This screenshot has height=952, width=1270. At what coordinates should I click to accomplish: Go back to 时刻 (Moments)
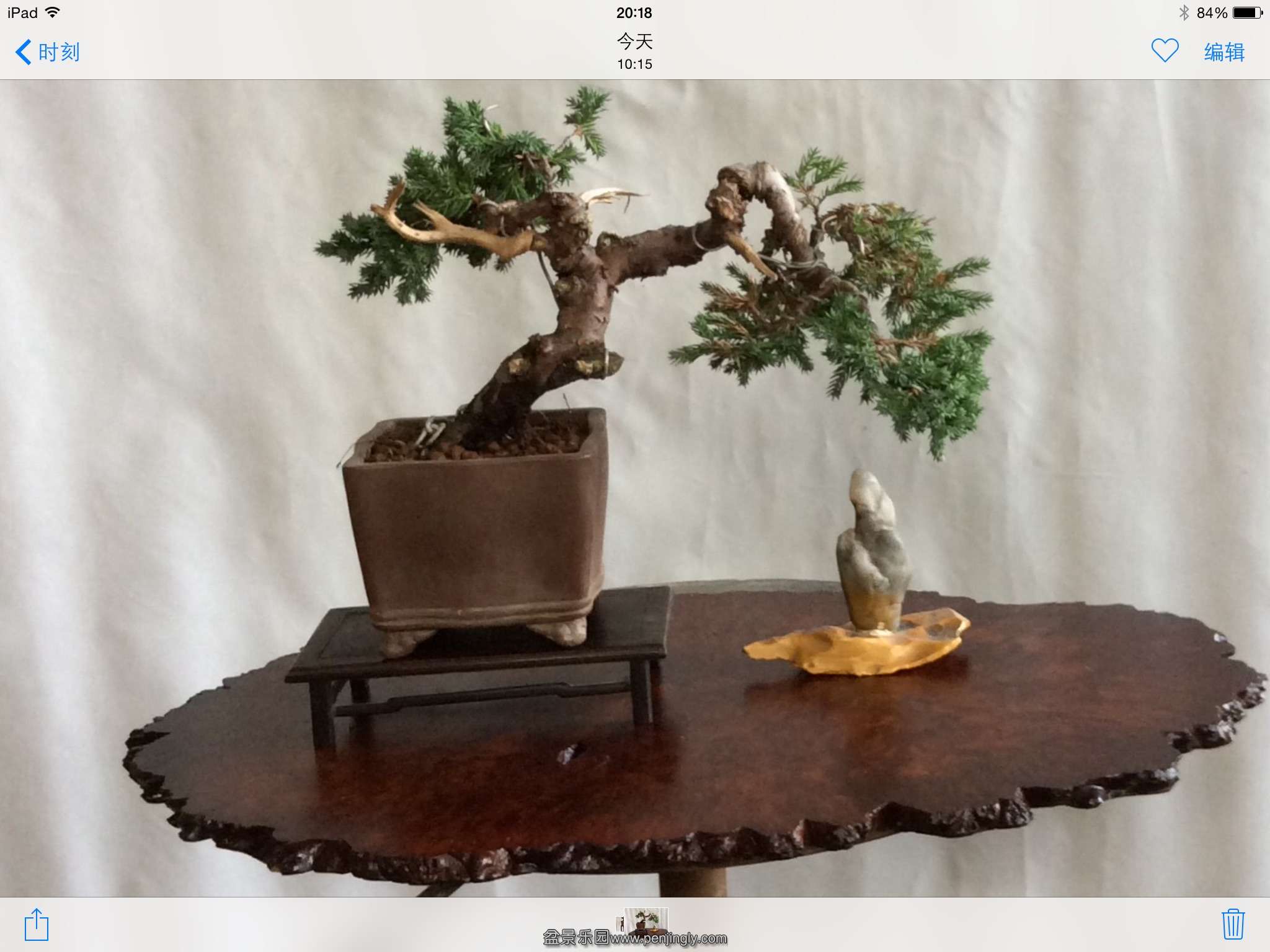pyautogui.click(x=48, y=52)
